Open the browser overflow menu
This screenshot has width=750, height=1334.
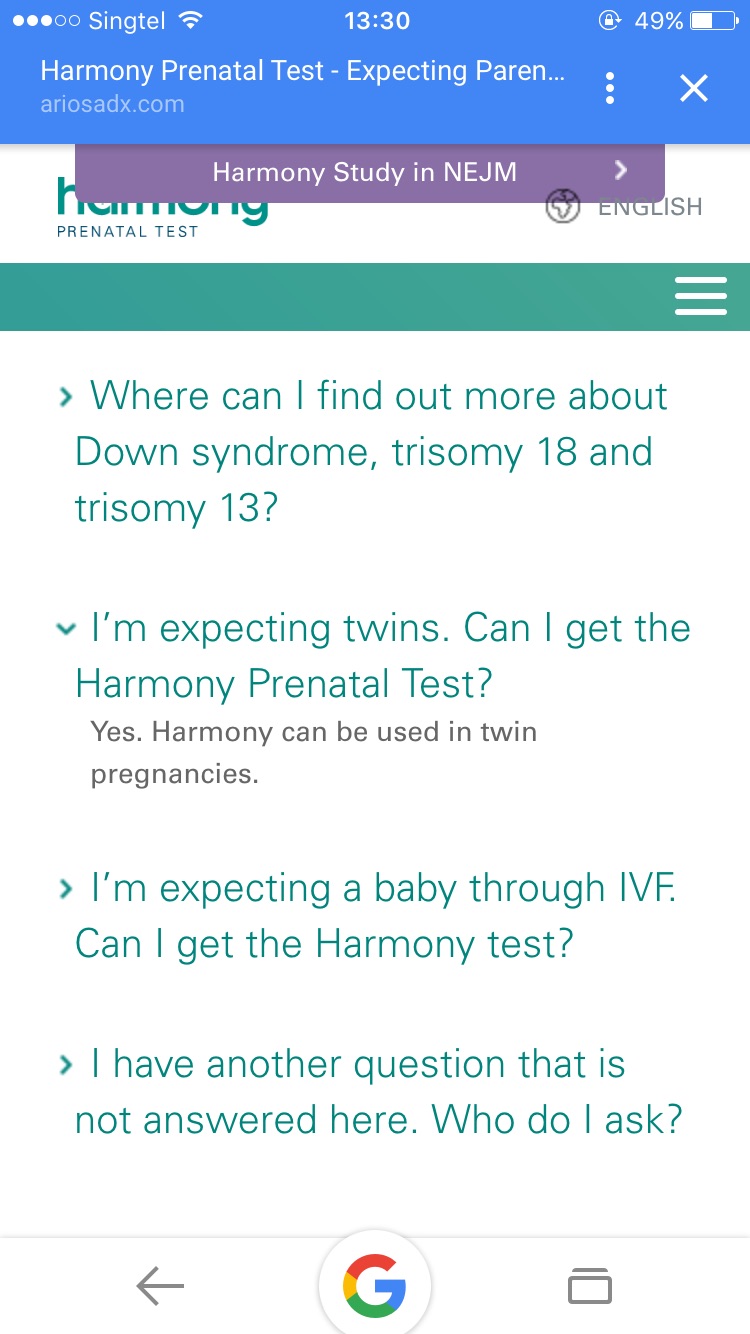click(x=609, y=88)
